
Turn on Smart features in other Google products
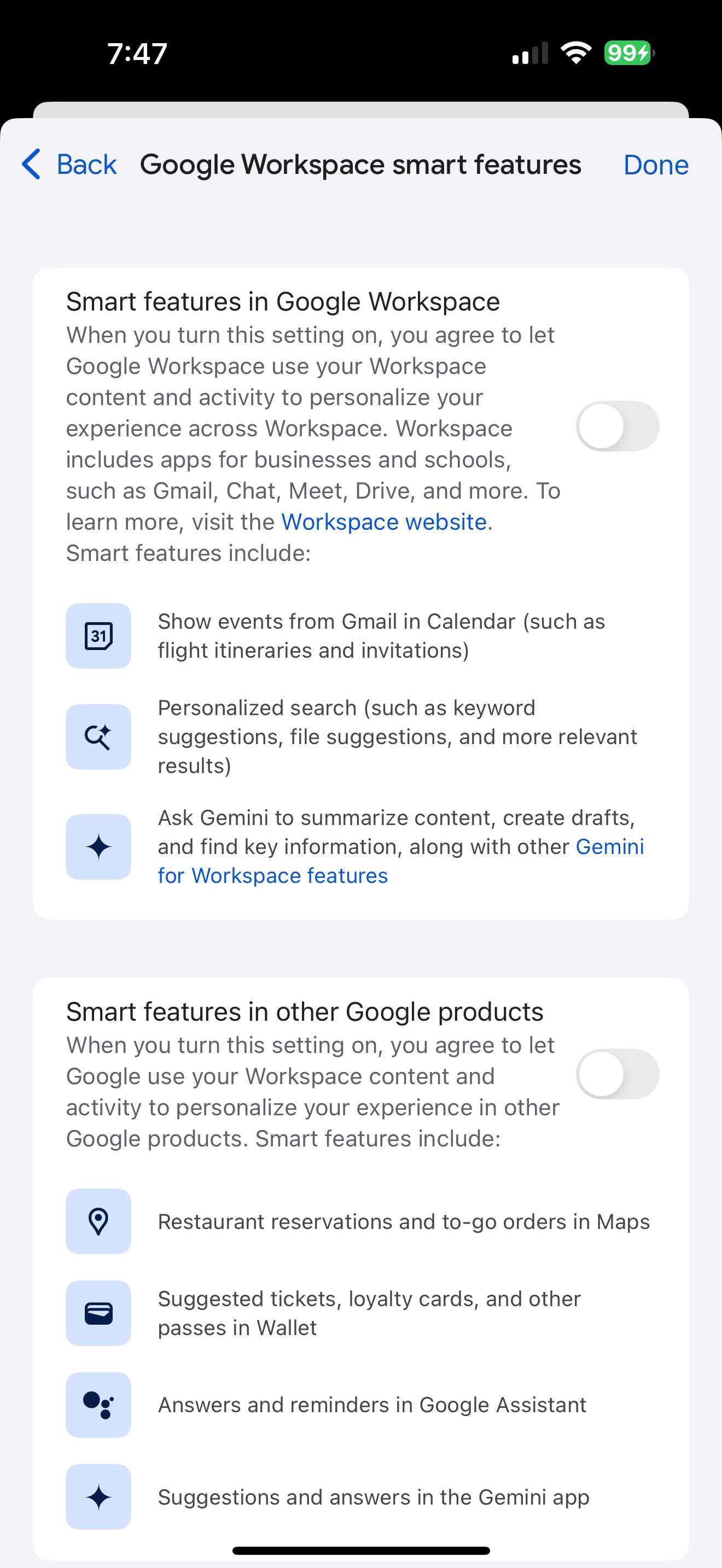click(618, 1074)
